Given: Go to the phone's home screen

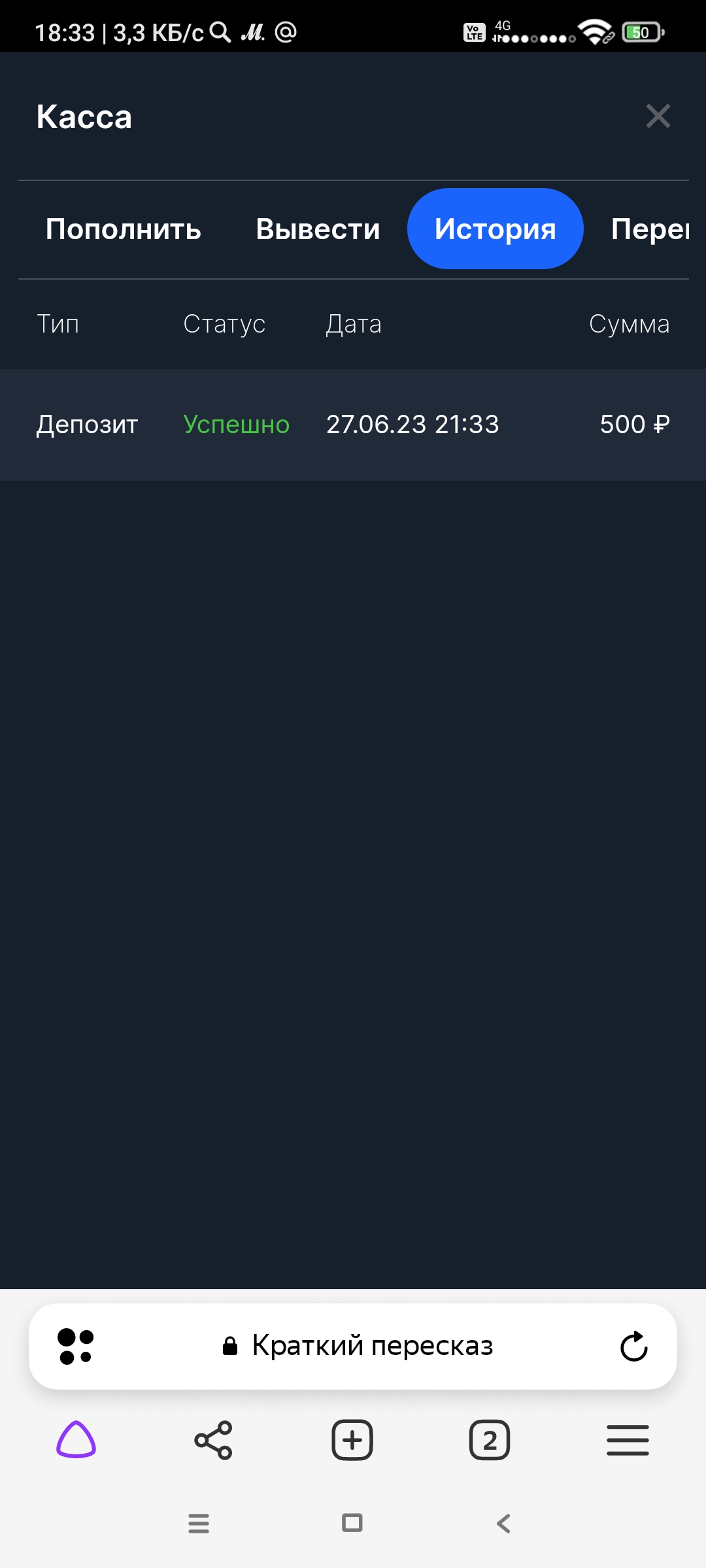Looking at the screenshot, I should click(x=352, y=1524).
